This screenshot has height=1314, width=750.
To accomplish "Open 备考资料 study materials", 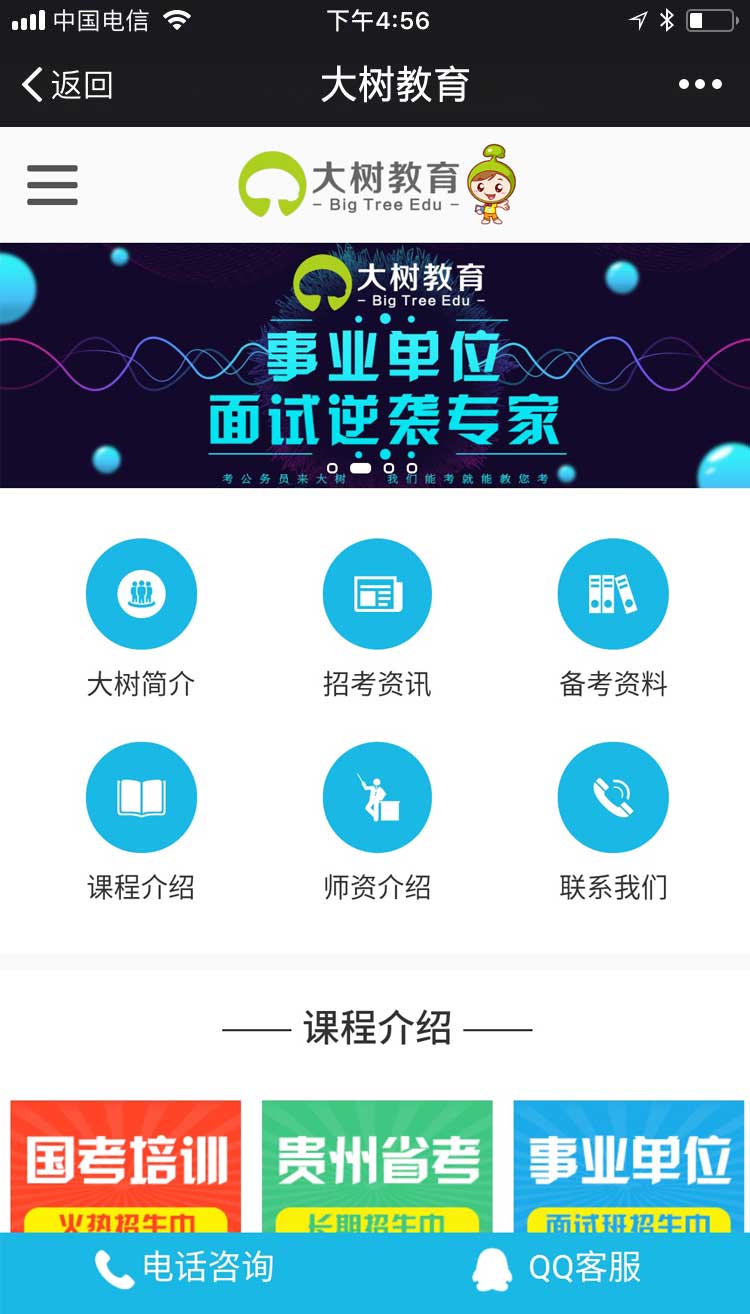I will click(613, 595).
